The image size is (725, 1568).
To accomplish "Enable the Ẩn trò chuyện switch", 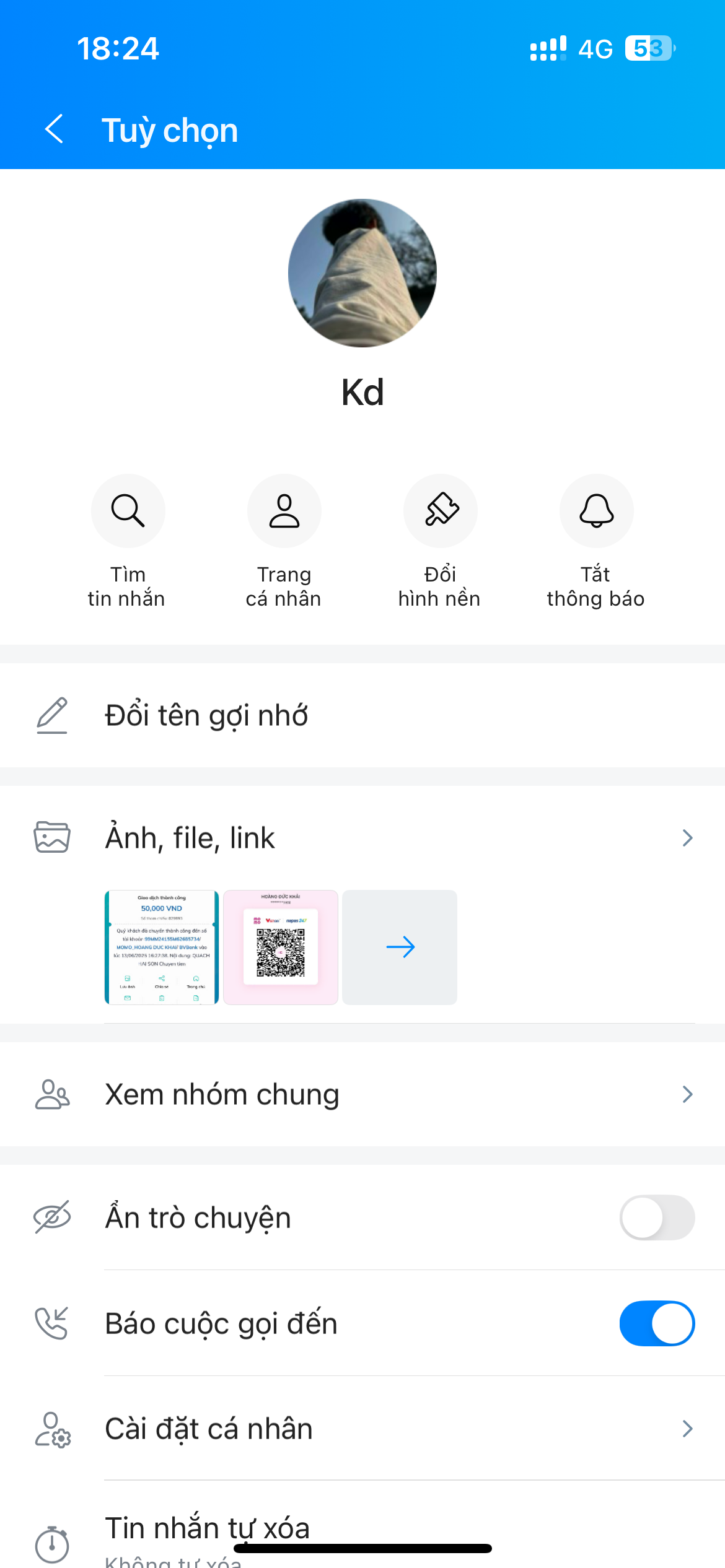I will click(x=657, y=1217).
